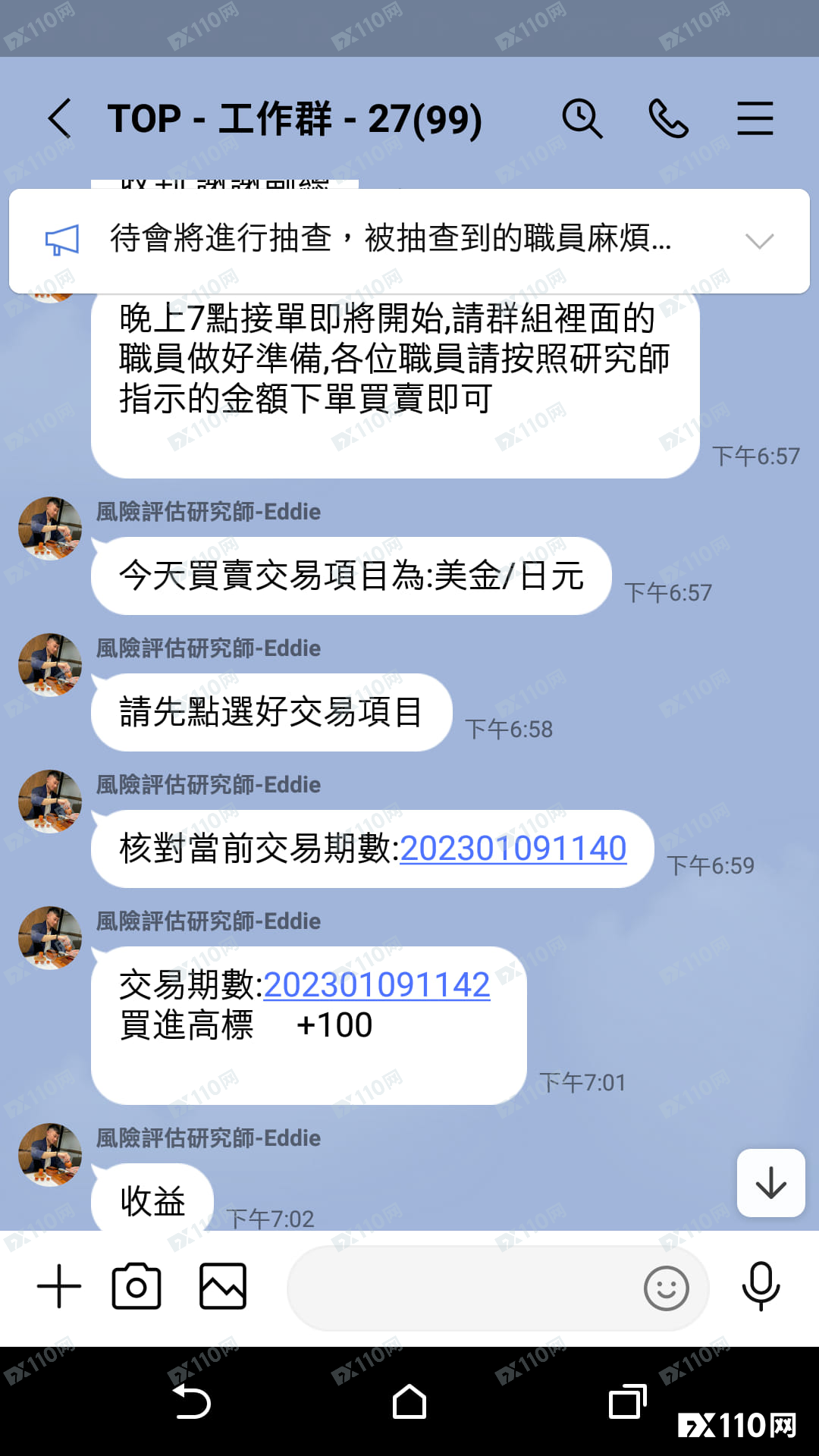
Task: View Eddie's avatar beside 請先點選好交易項目
Action: pos(50,665)
